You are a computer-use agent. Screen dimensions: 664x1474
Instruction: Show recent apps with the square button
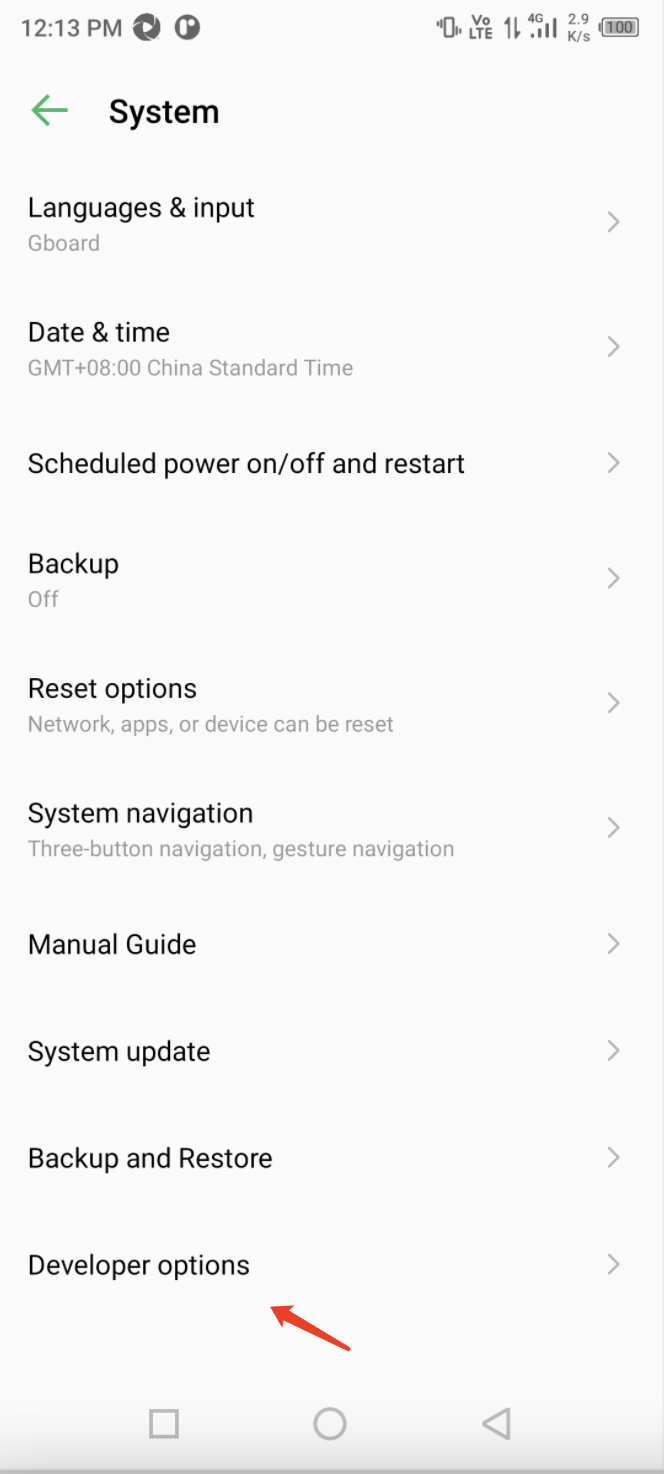[164, 1423]
